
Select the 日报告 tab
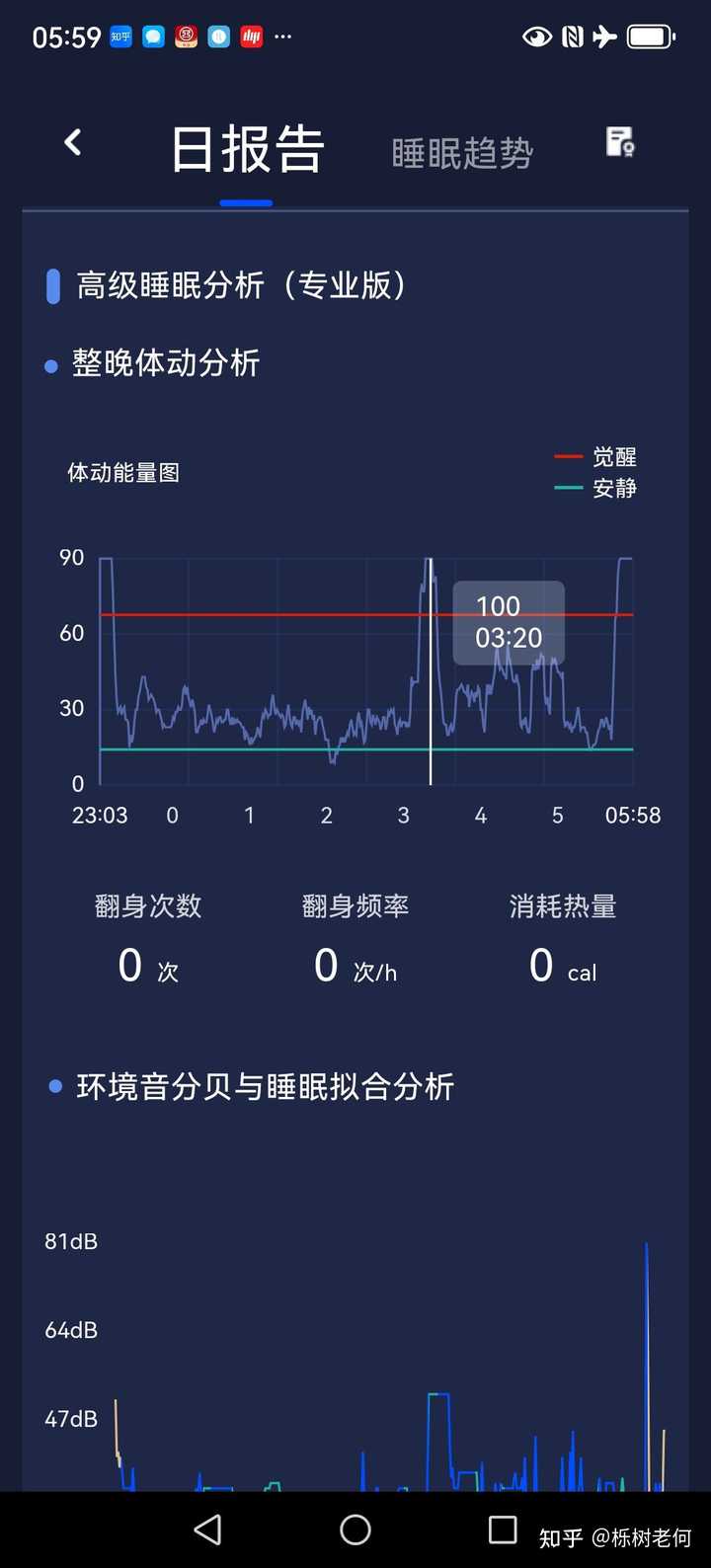[247, 150]
